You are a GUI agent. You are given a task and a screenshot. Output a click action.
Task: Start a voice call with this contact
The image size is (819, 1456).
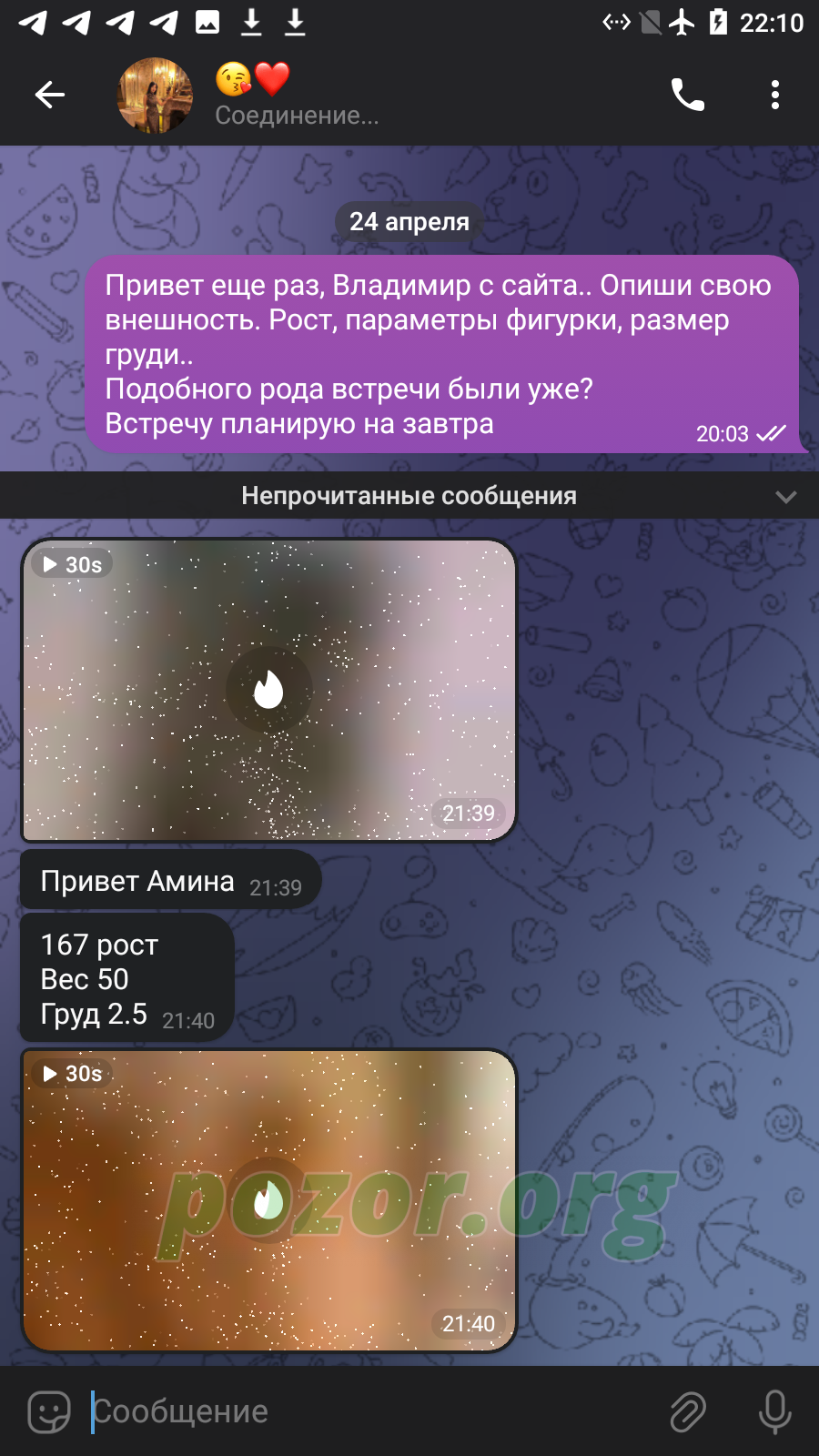(688, 95)
